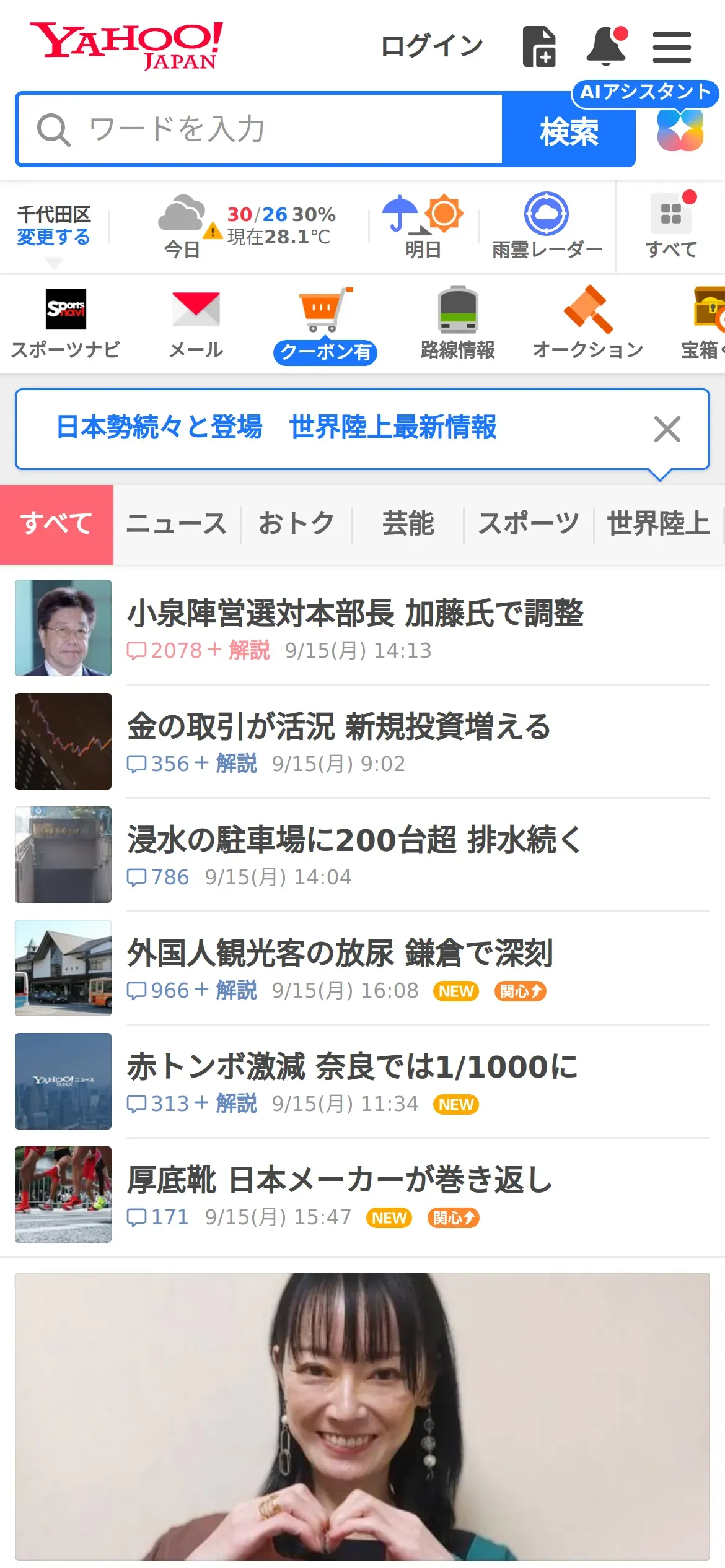Image resolution: width=725 pixels, height=1568 pixels.
Task: Open the 日本勢続々と登場 世界陸上最新情報 link
Action: tap(276, 428)
